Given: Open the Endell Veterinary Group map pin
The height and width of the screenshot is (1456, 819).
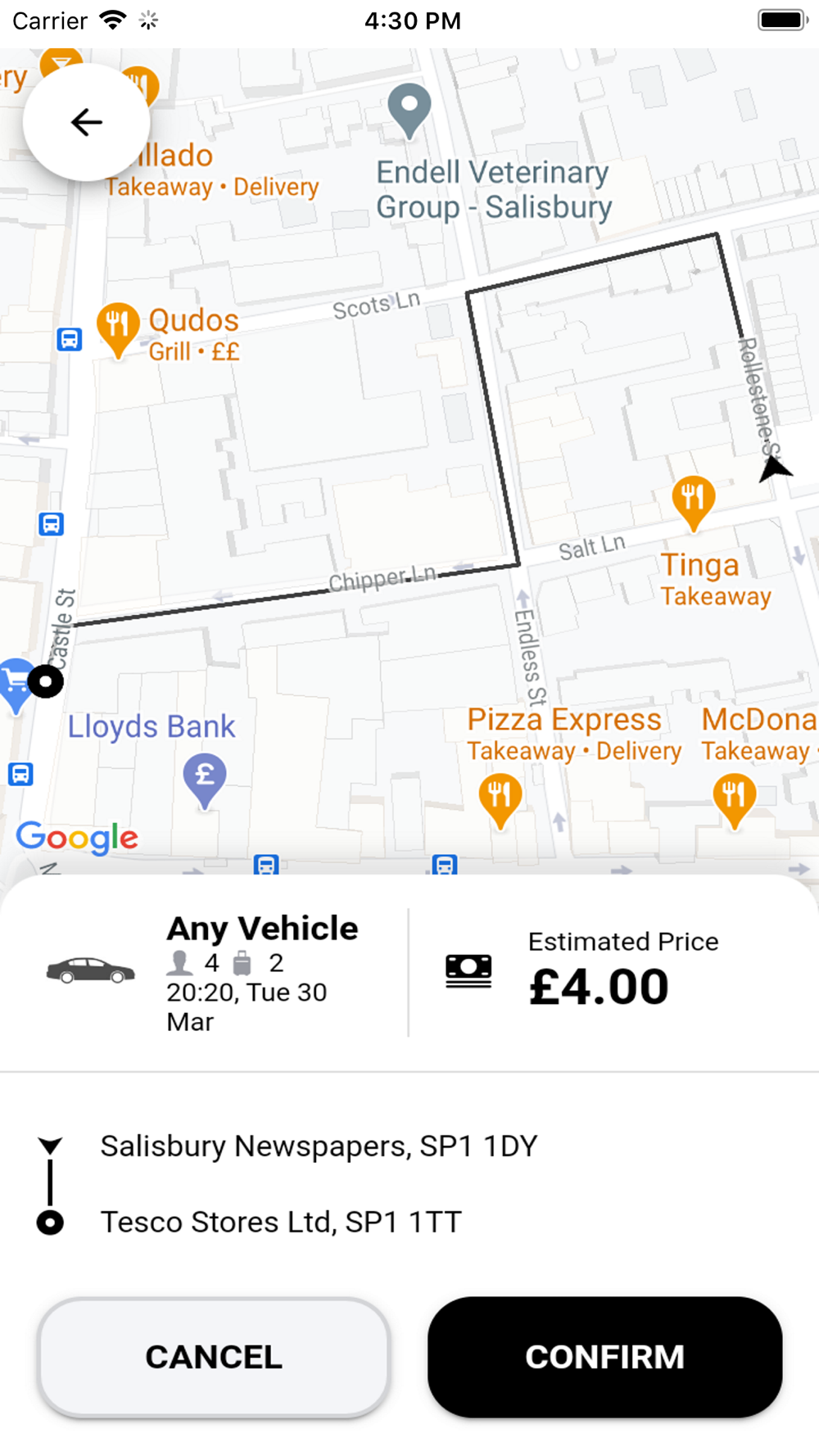Looking at the screenshot, I should pos(409,109).
